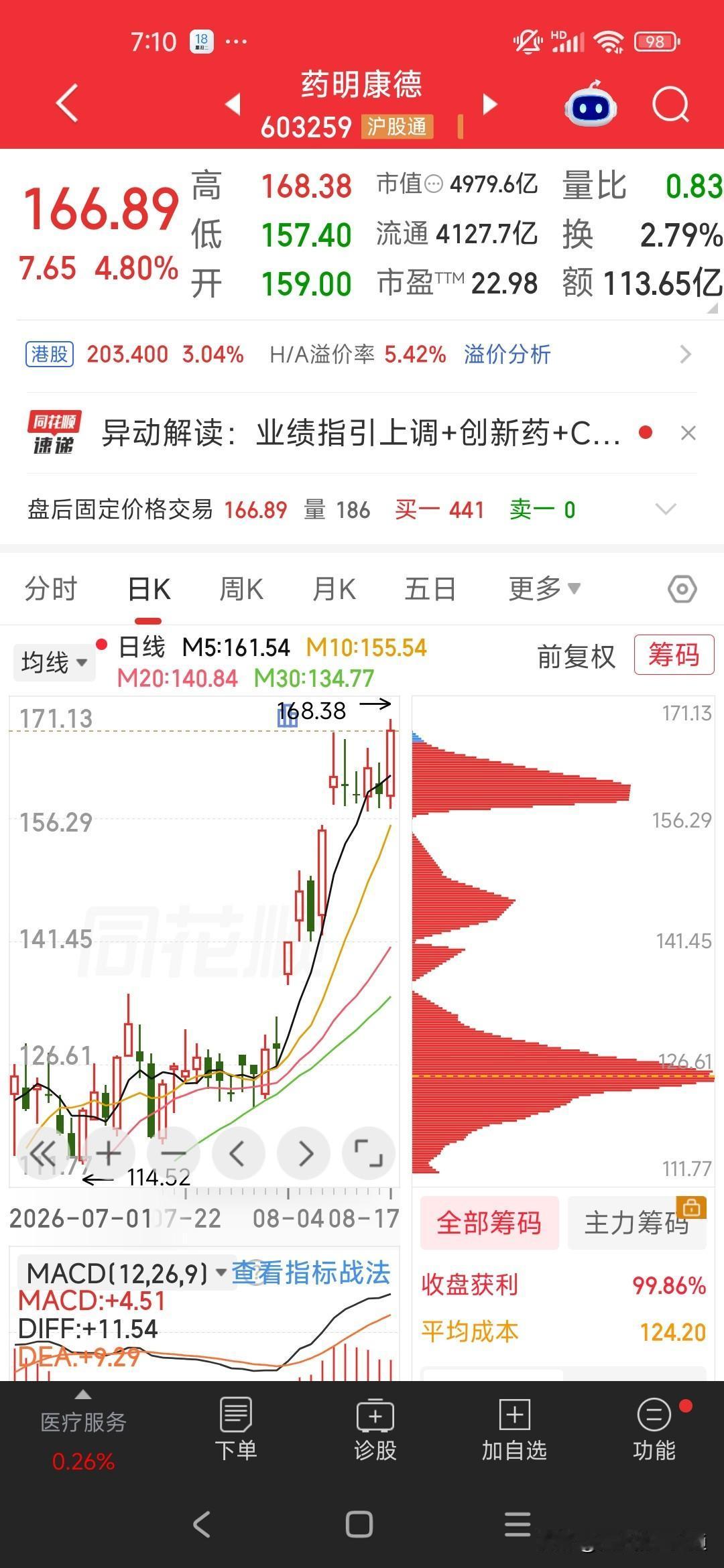This screenshot has height=1568, width=724.
Task: Zoom in the chart with plus button
Action: (x=109, y=1153)
